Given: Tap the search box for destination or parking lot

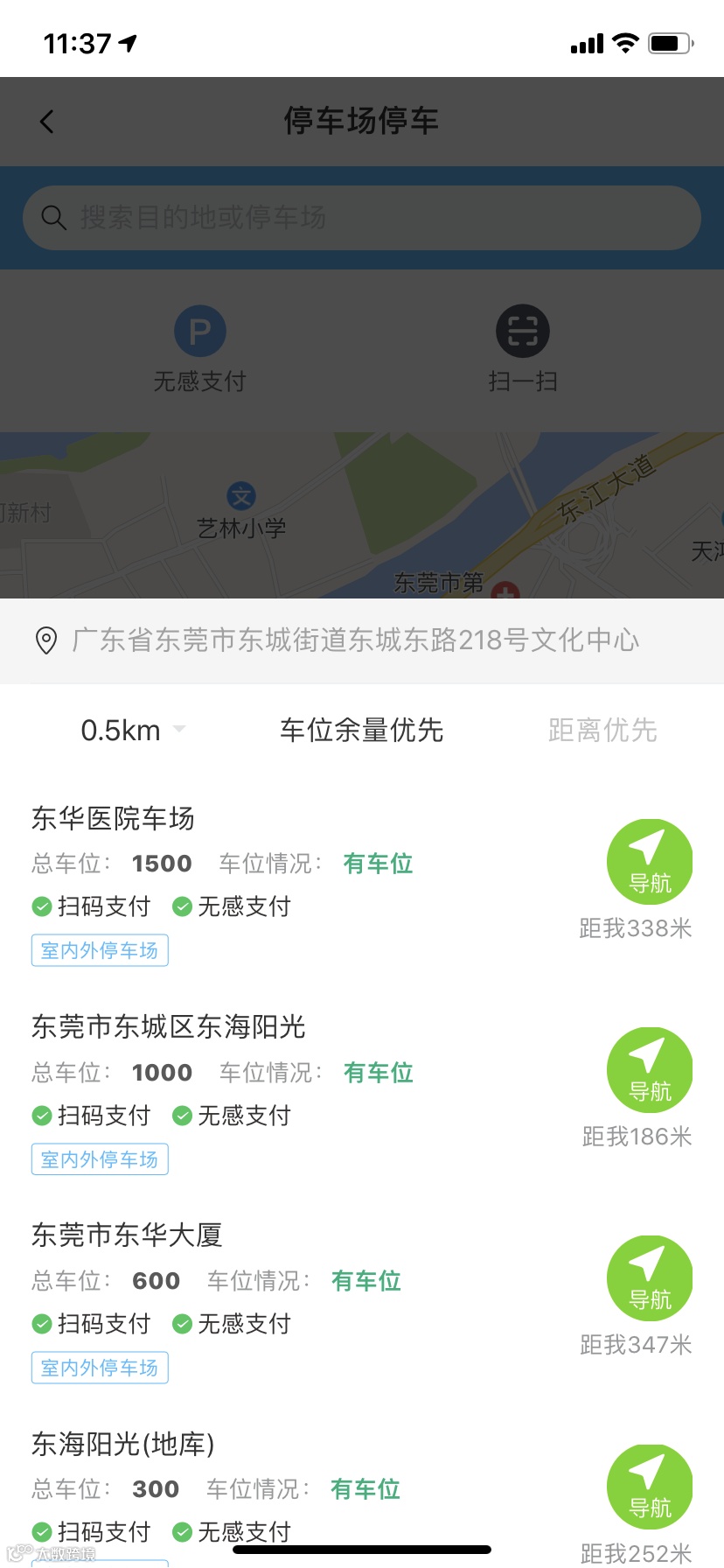Looking at the screenshot, I should point(362,217).
